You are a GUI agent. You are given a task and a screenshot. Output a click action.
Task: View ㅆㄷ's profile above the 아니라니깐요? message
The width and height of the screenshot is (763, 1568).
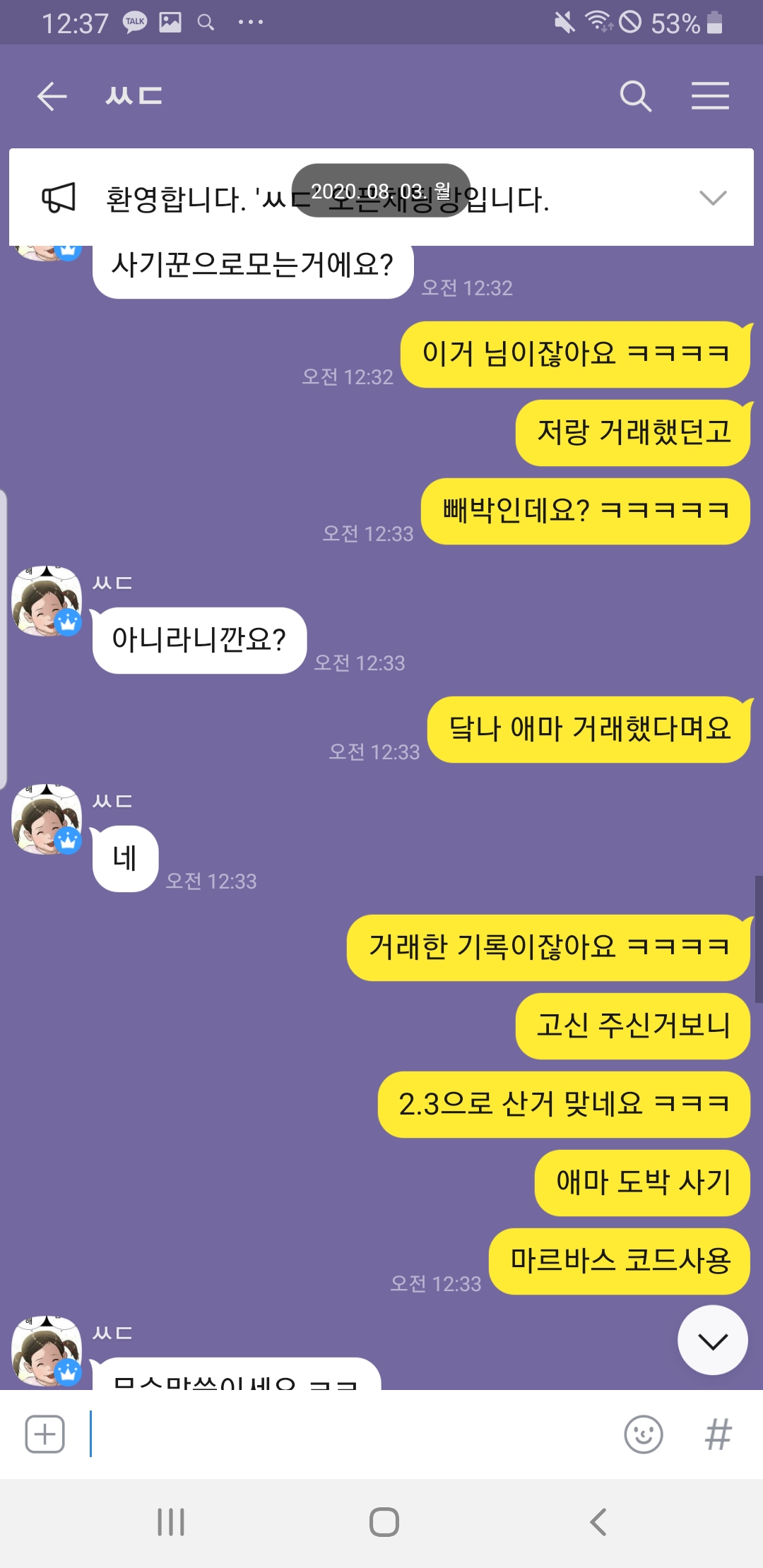point(47,601)
